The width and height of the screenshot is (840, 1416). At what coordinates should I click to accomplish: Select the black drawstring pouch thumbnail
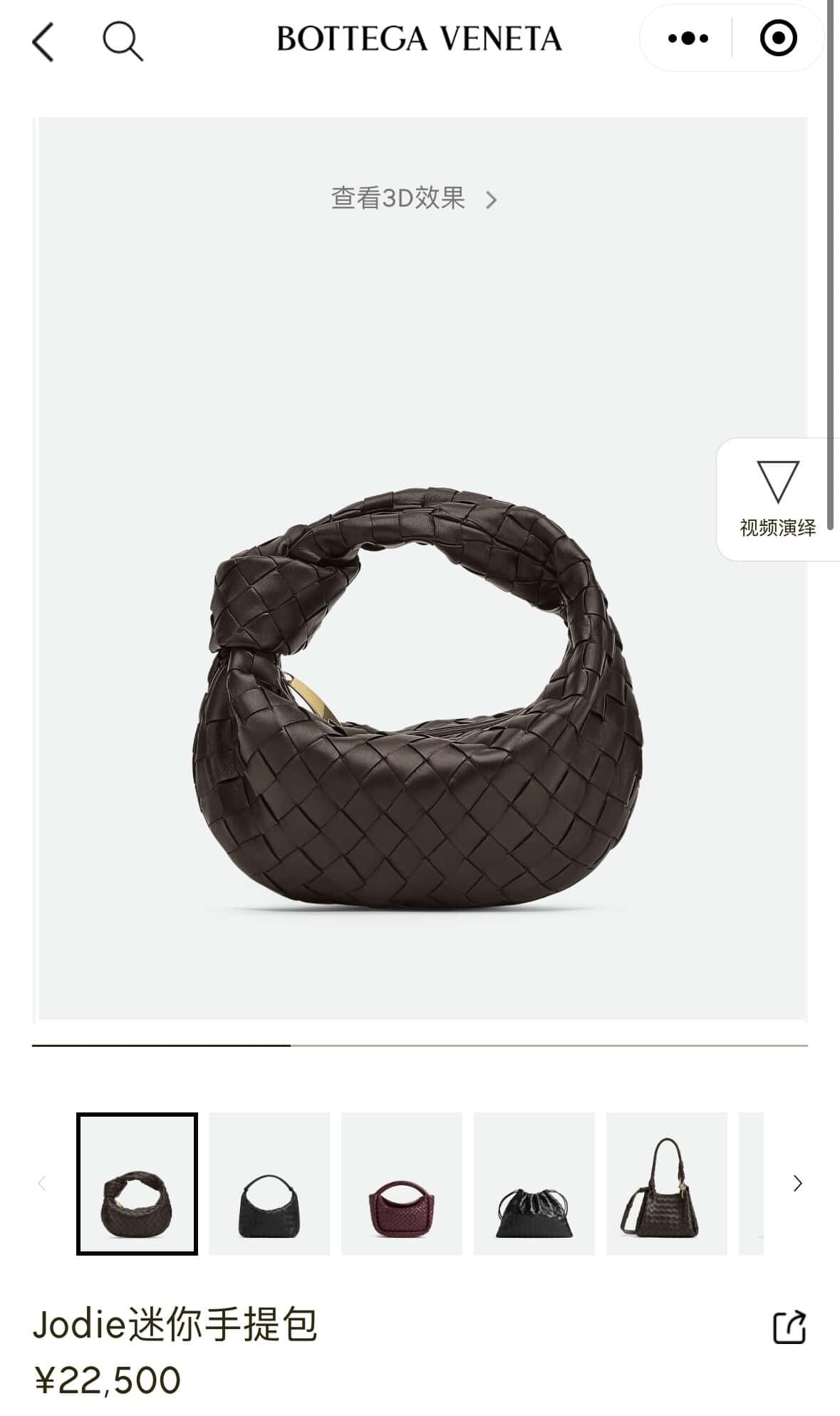click(x=534, y=1184)
